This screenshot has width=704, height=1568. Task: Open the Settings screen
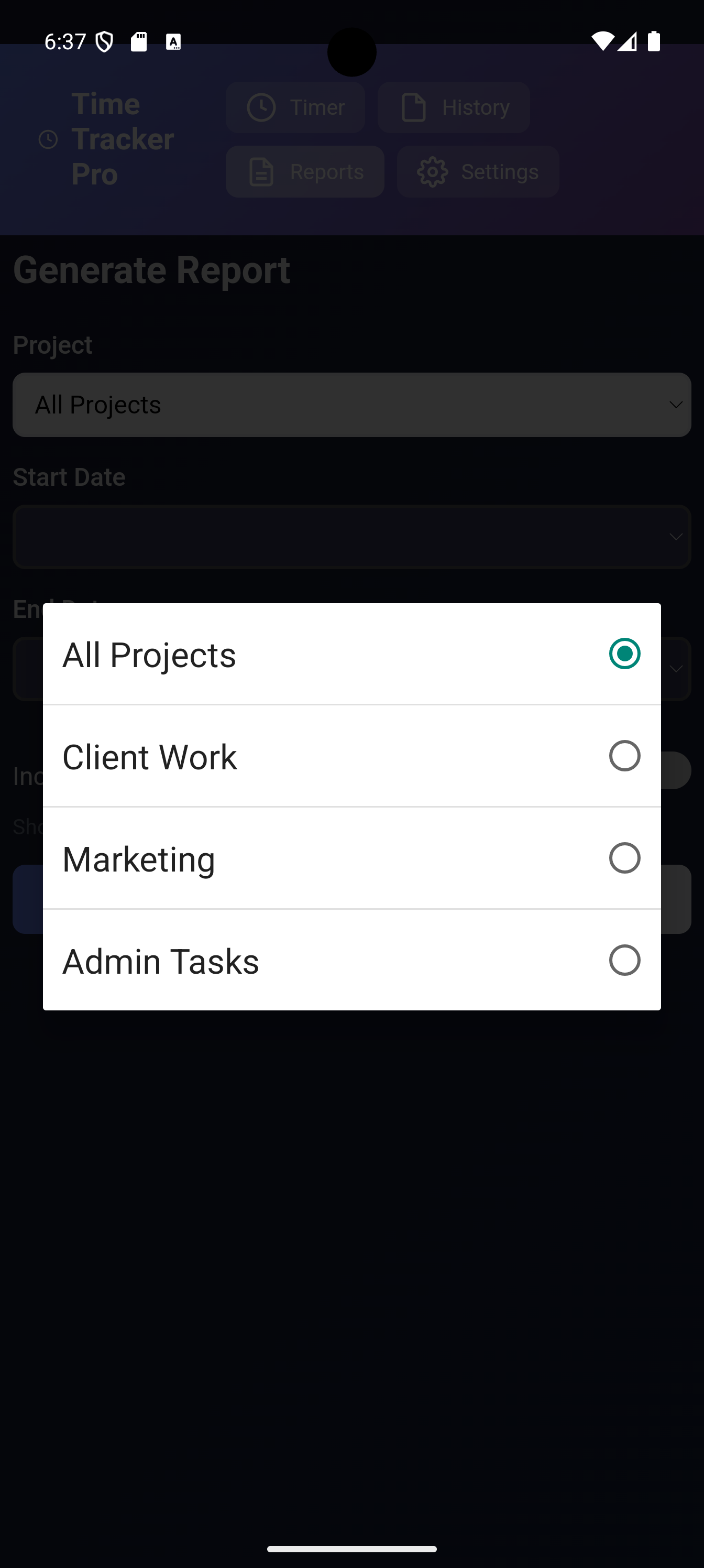(x=478, y=172)
